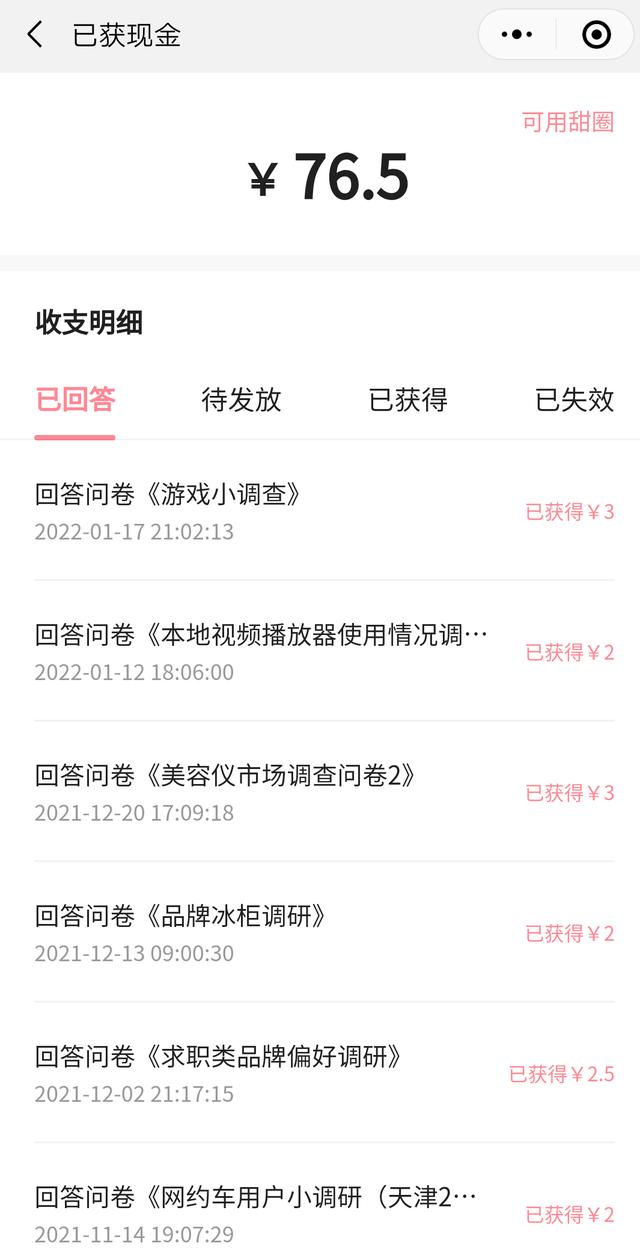This screenshot has width=640, height=1252.
Task: Switch to the 已获得 tab
Action: pyautogui.click(x=408, y=400)
